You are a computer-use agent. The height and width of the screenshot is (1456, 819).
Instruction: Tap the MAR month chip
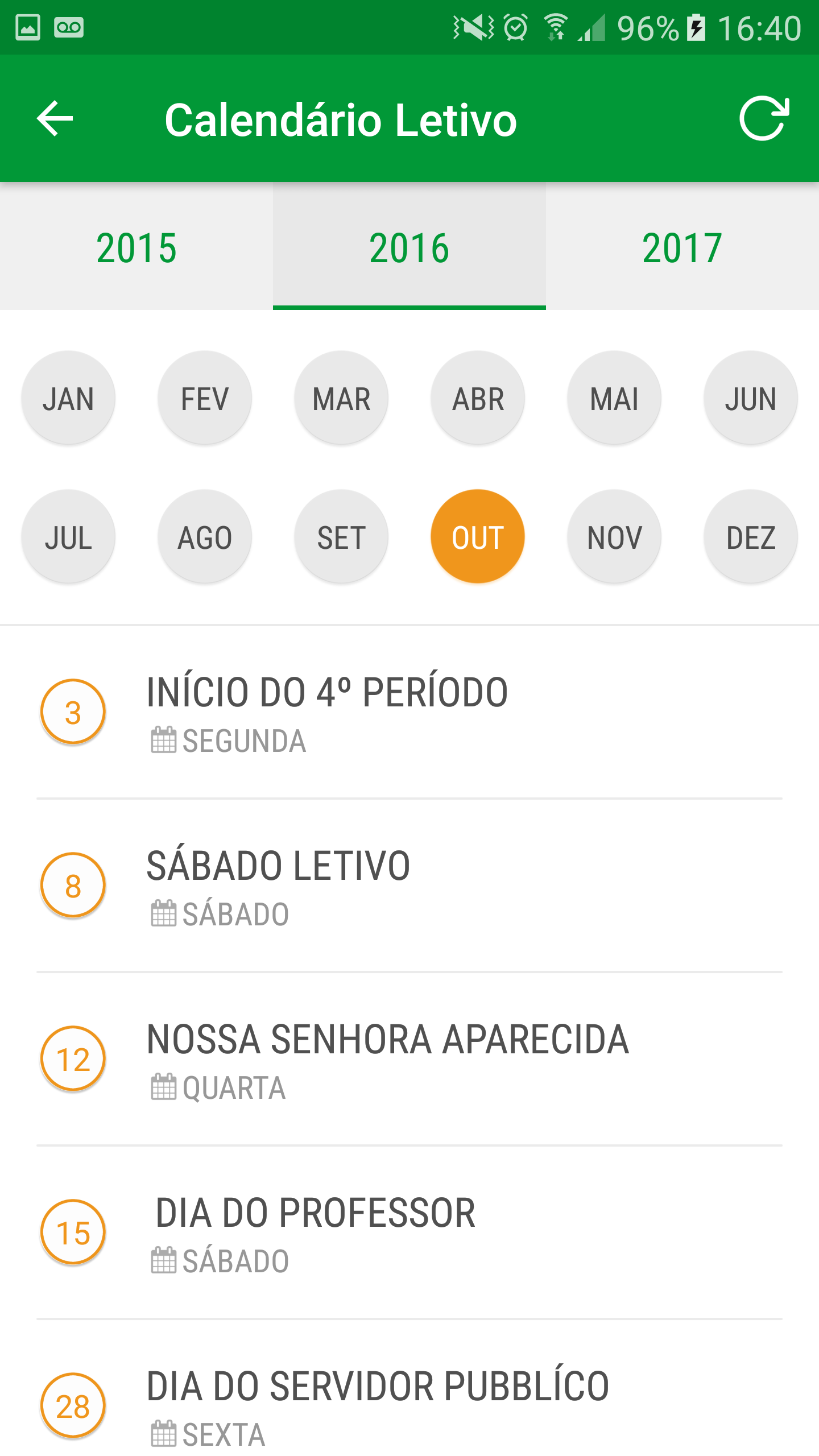point(341,398)
